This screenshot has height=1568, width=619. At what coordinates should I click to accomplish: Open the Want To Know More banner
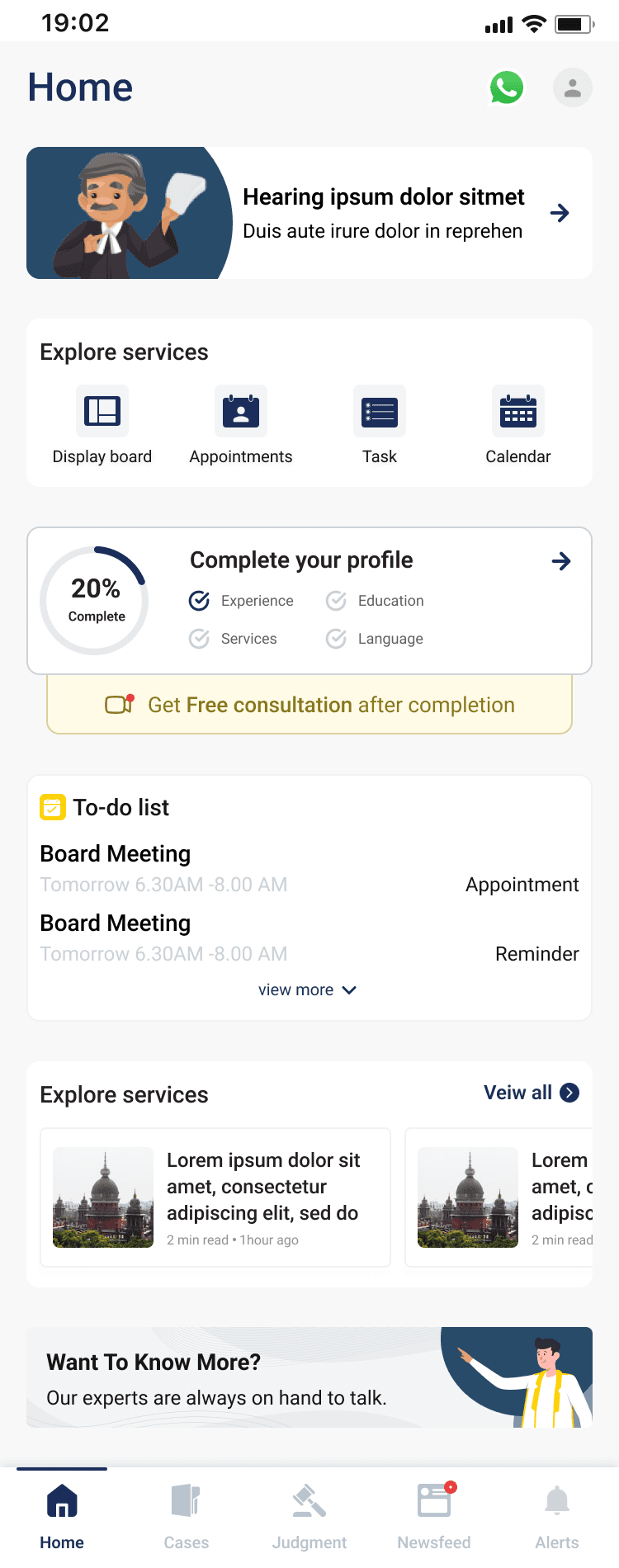coord(309,1377)
